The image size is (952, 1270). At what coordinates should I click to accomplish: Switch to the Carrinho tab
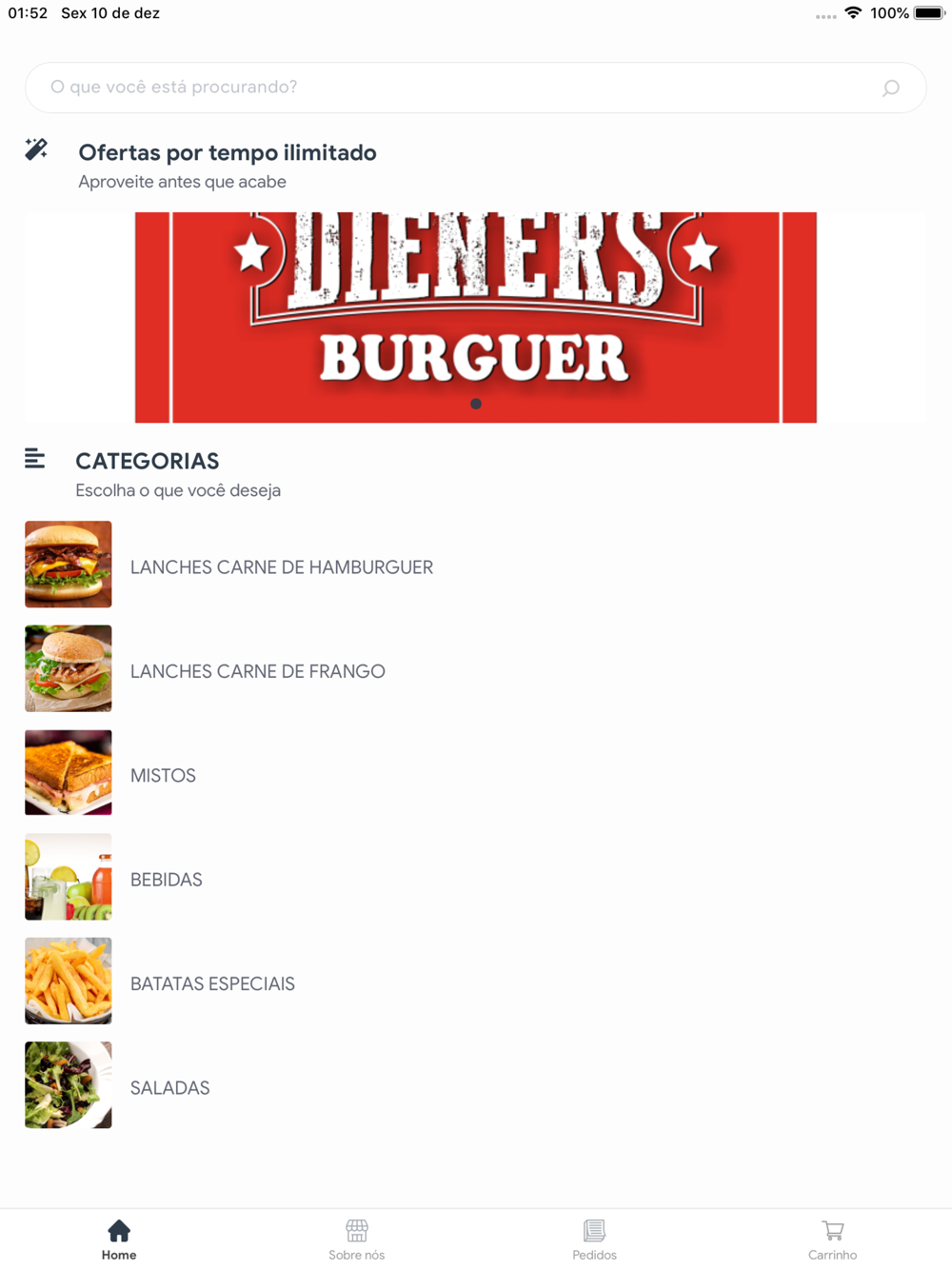(832, 1240)
